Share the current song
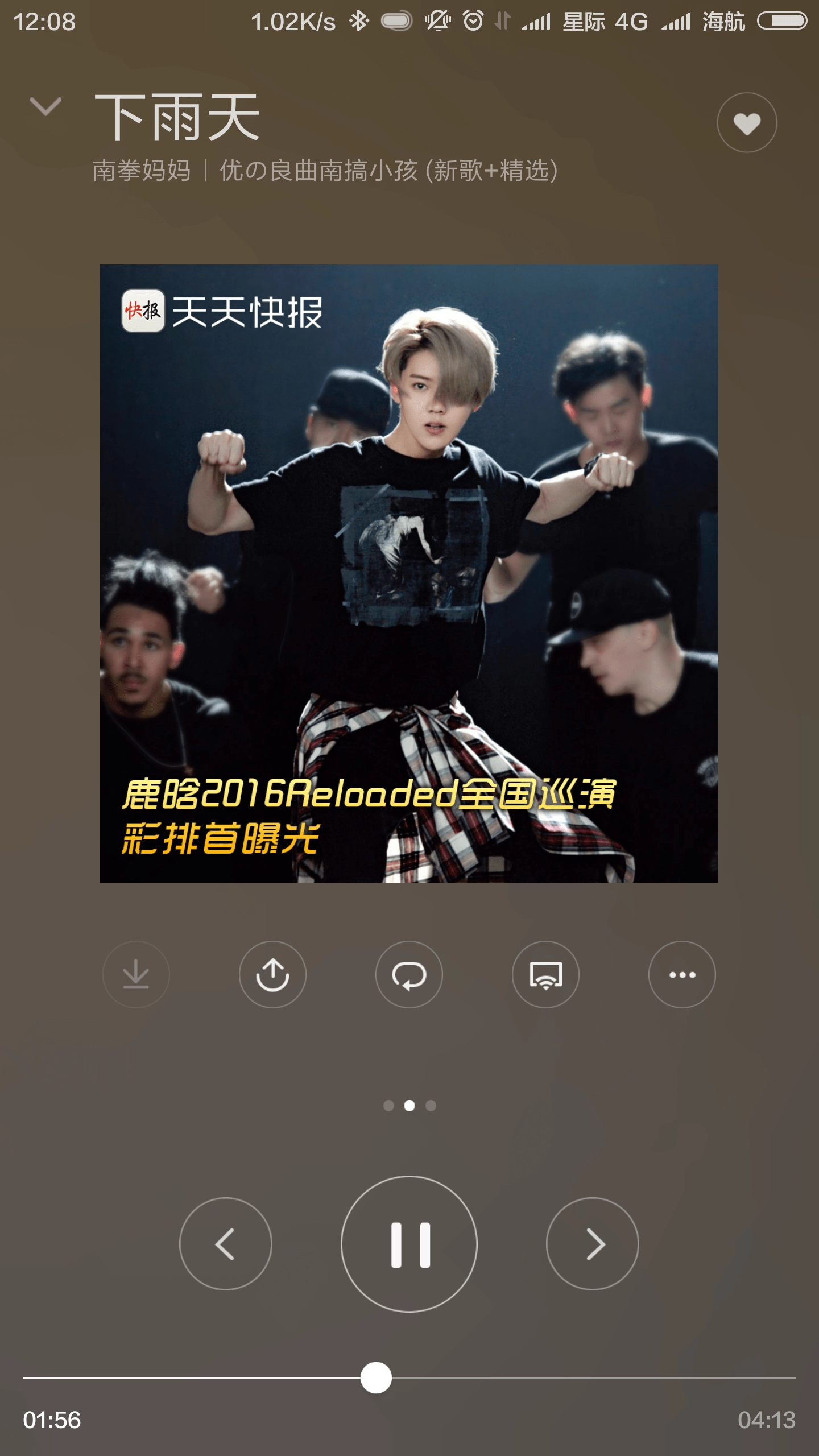 (272, 974)
